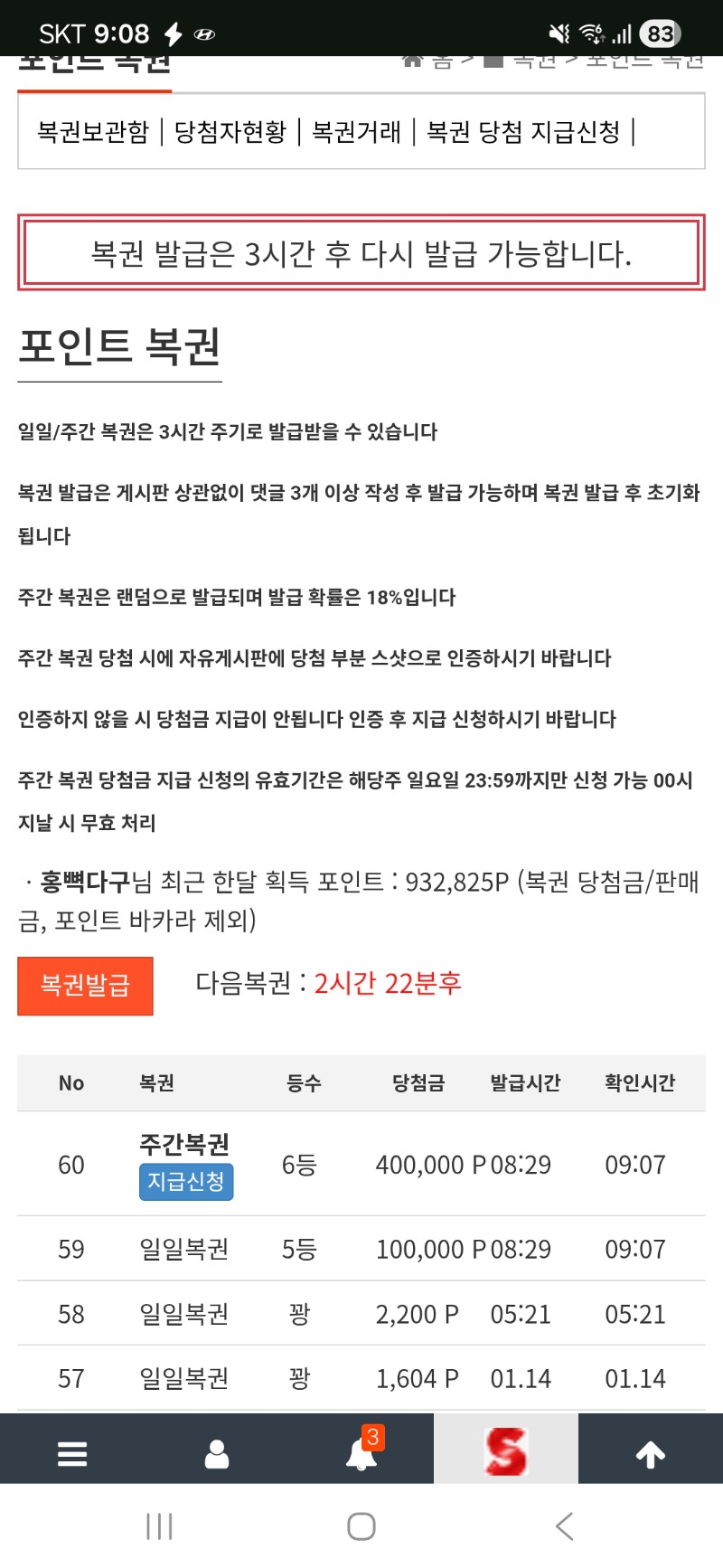Open the user profile icon
723x1568 pixels.
click(x=217, y=1453)
